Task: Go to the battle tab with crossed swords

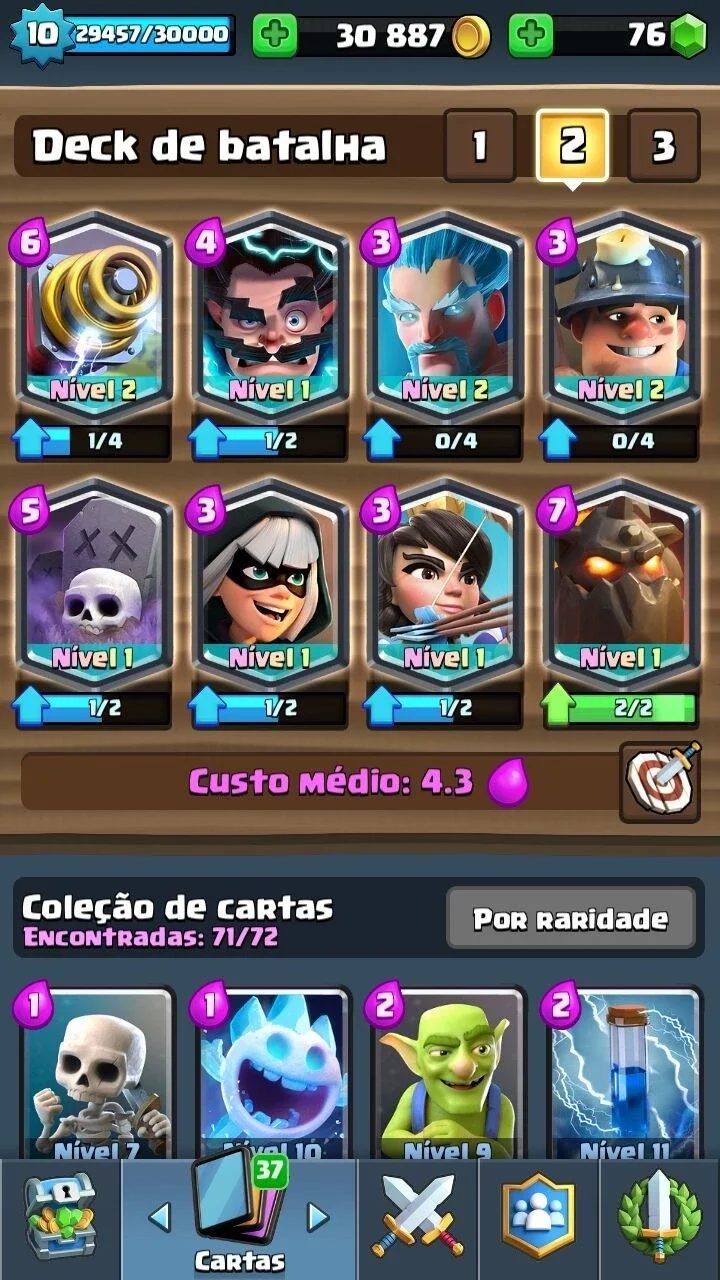Action: click(x=418, y=1218)
